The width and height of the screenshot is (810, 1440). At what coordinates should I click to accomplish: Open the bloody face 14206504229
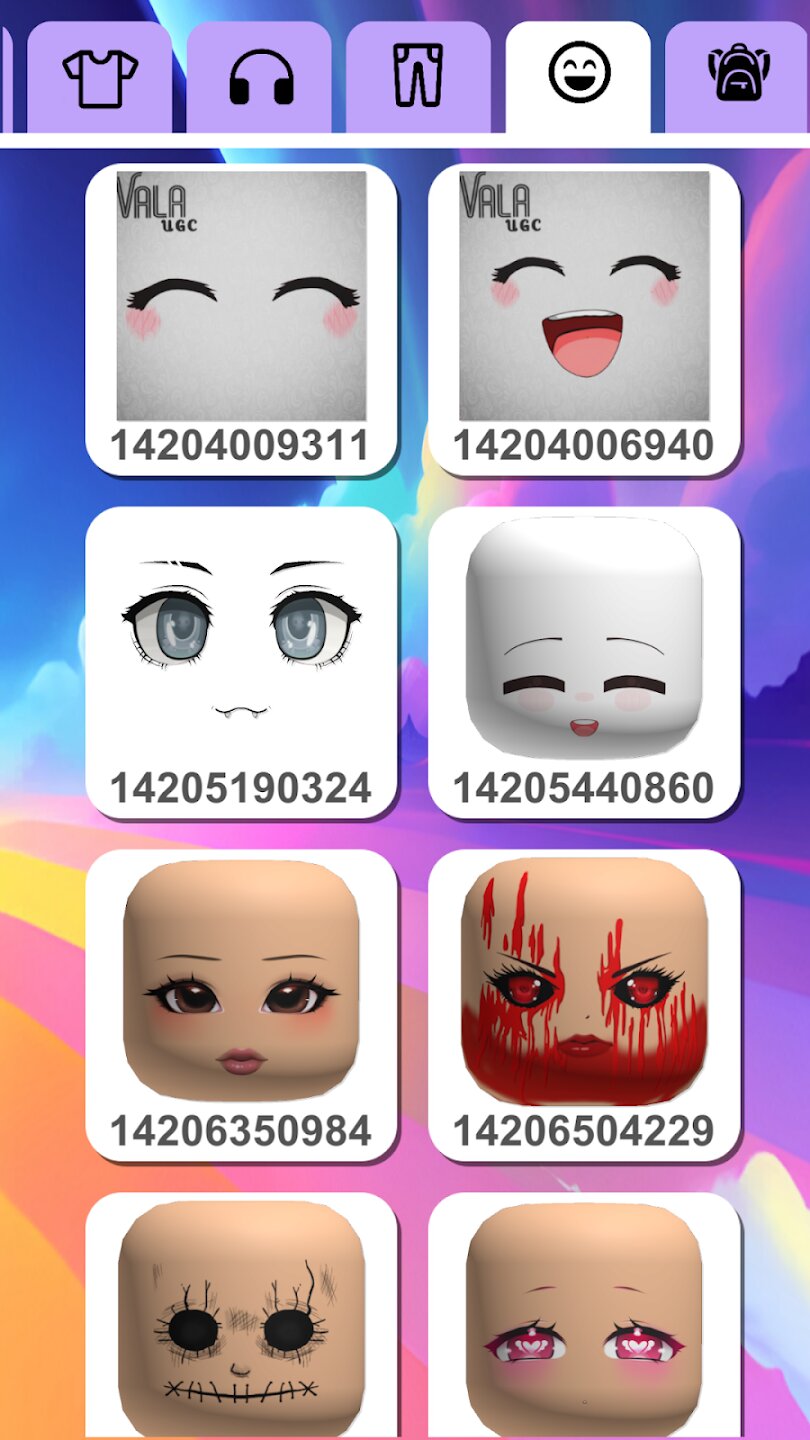[x=584, y=1004]
